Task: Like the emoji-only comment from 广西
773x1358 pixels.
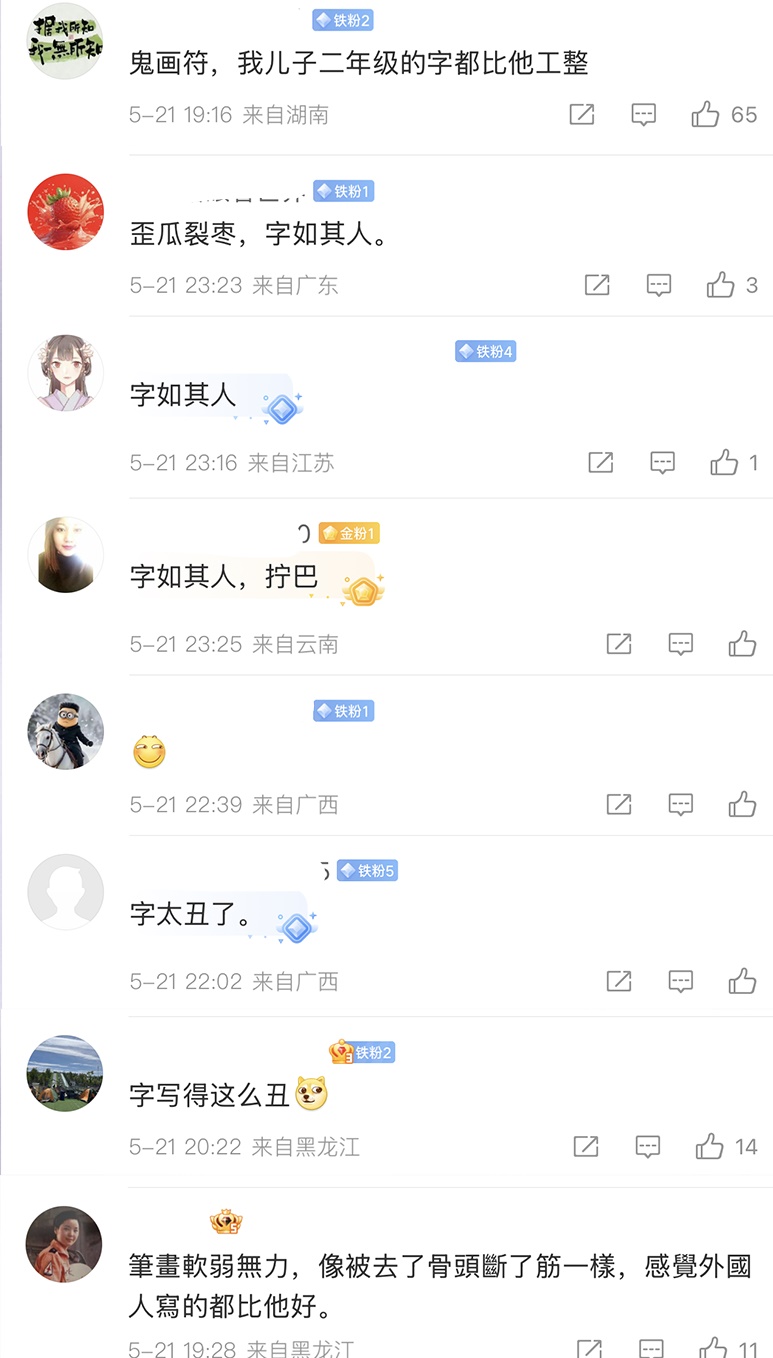Action: coord(742,804)
